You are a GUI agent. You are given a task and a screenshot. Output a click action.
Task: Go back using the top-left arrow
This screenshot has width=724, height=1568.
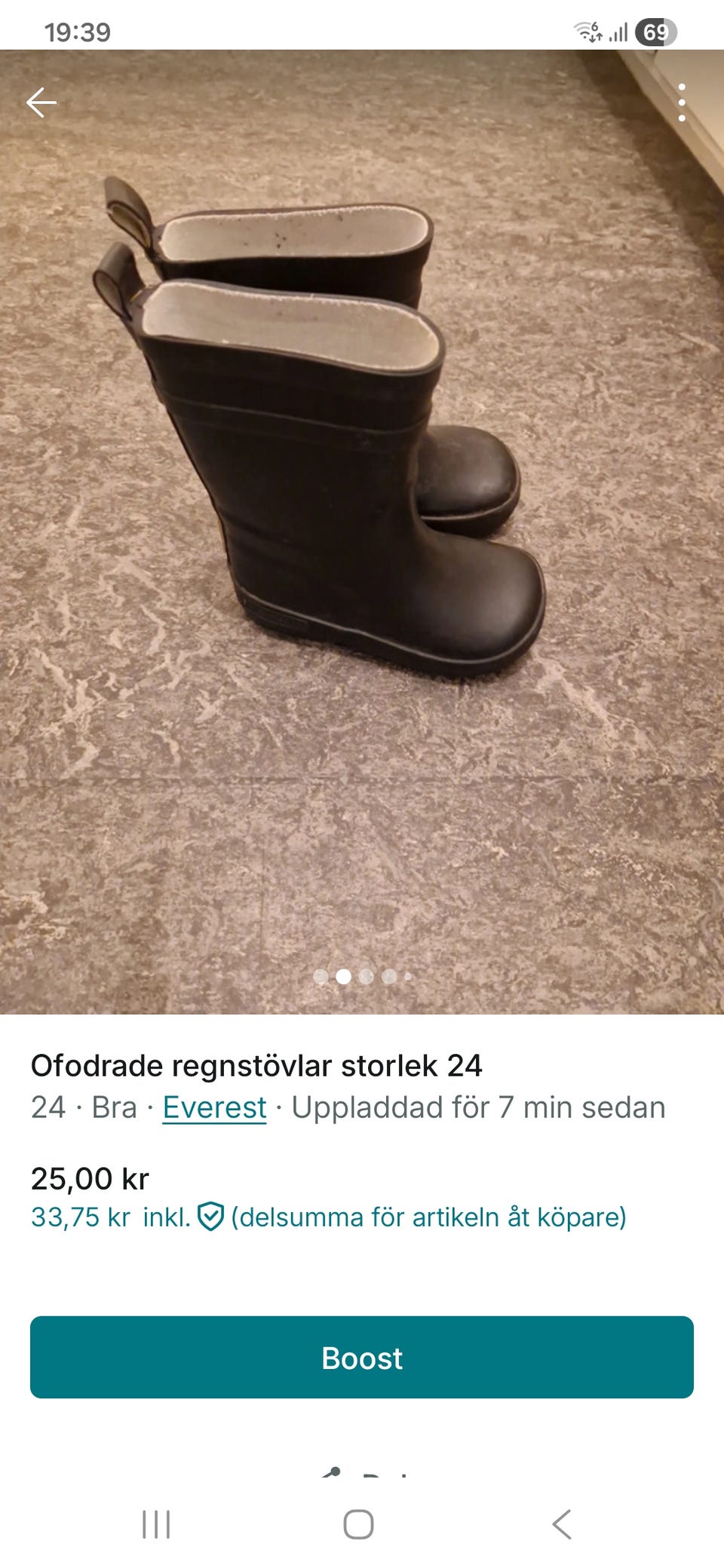(x=41, y=103)
